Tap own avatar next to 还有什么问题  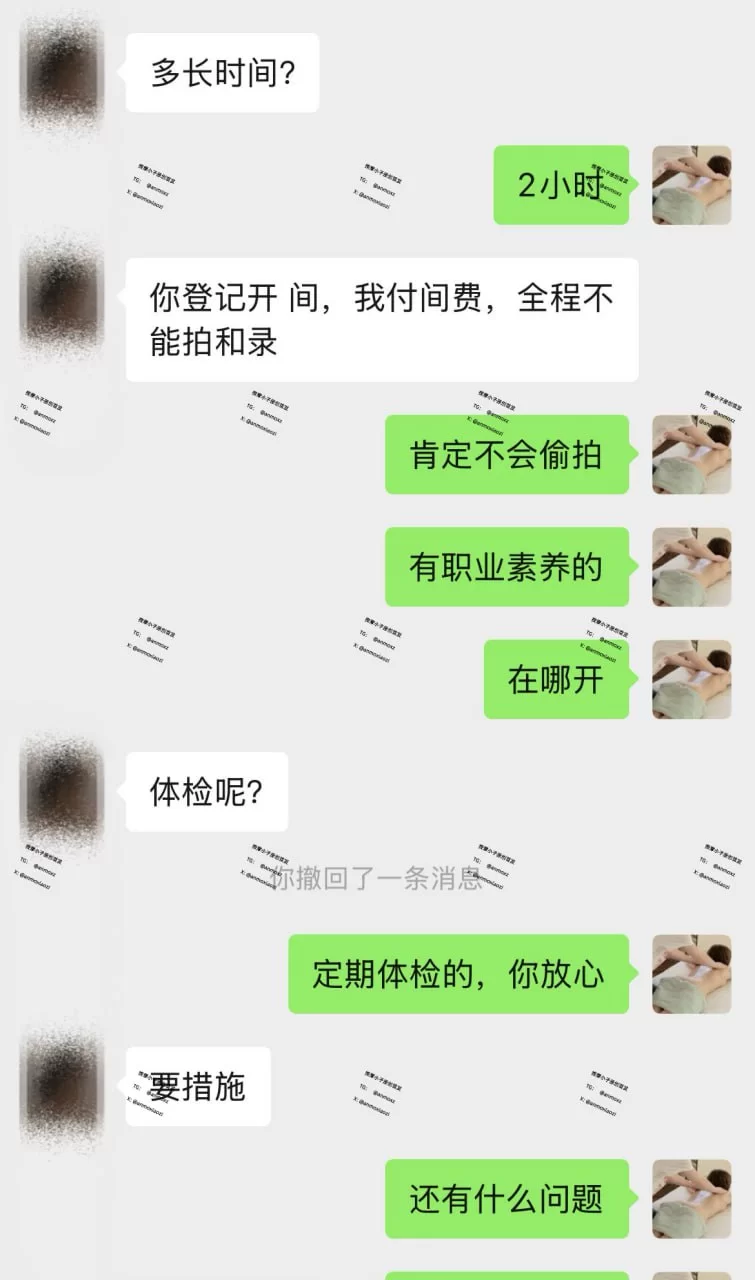[691, 1199]
